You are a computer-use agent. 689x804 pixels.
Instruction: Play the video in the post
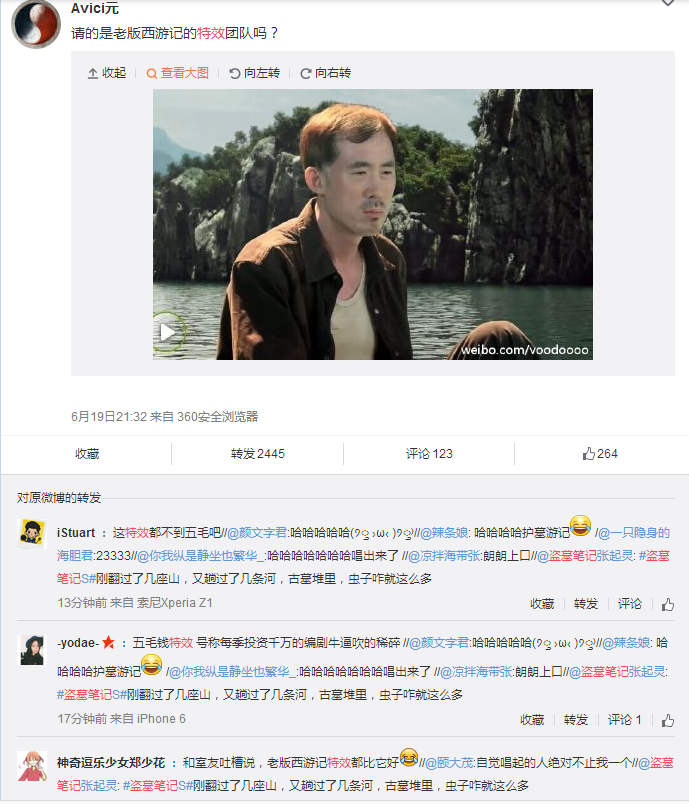point(168,333)
